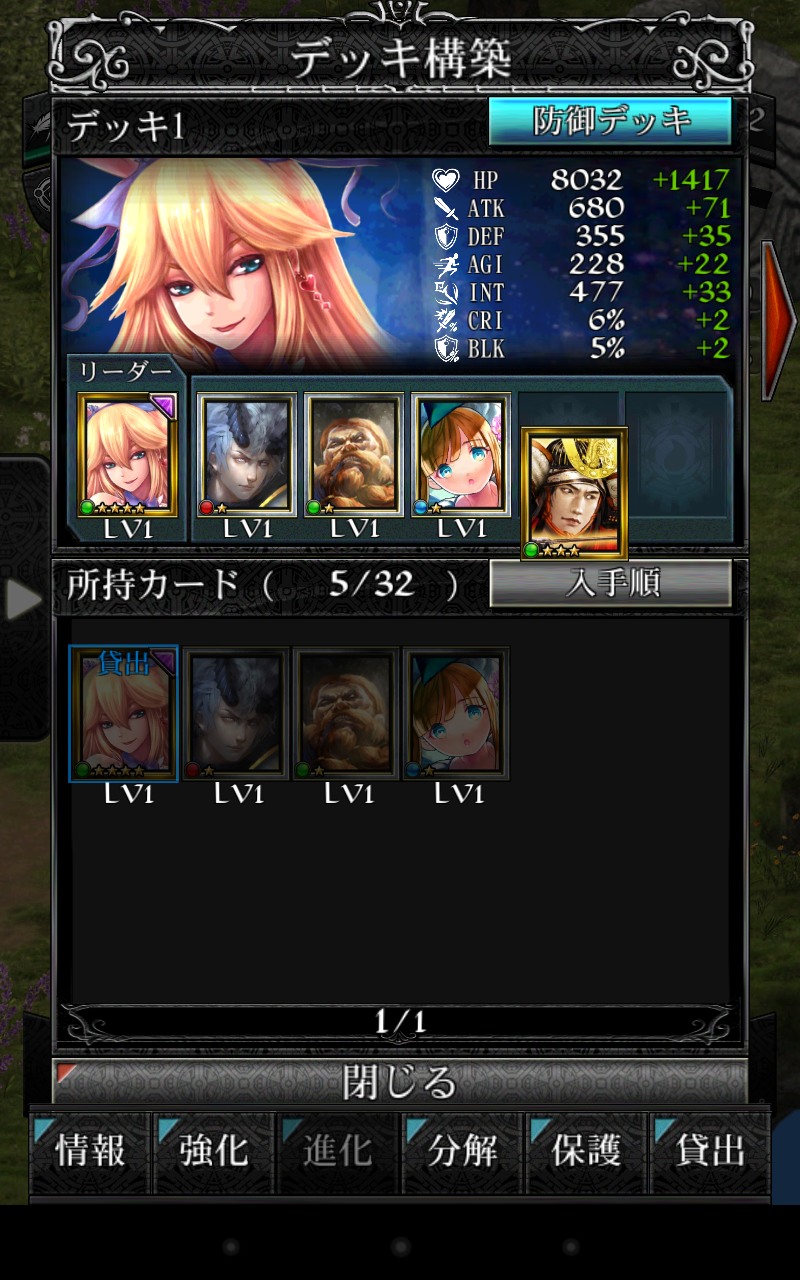Select the horned character in owned cards
The height and width of the screenshot is (1280, 800).
click(237, 714)
